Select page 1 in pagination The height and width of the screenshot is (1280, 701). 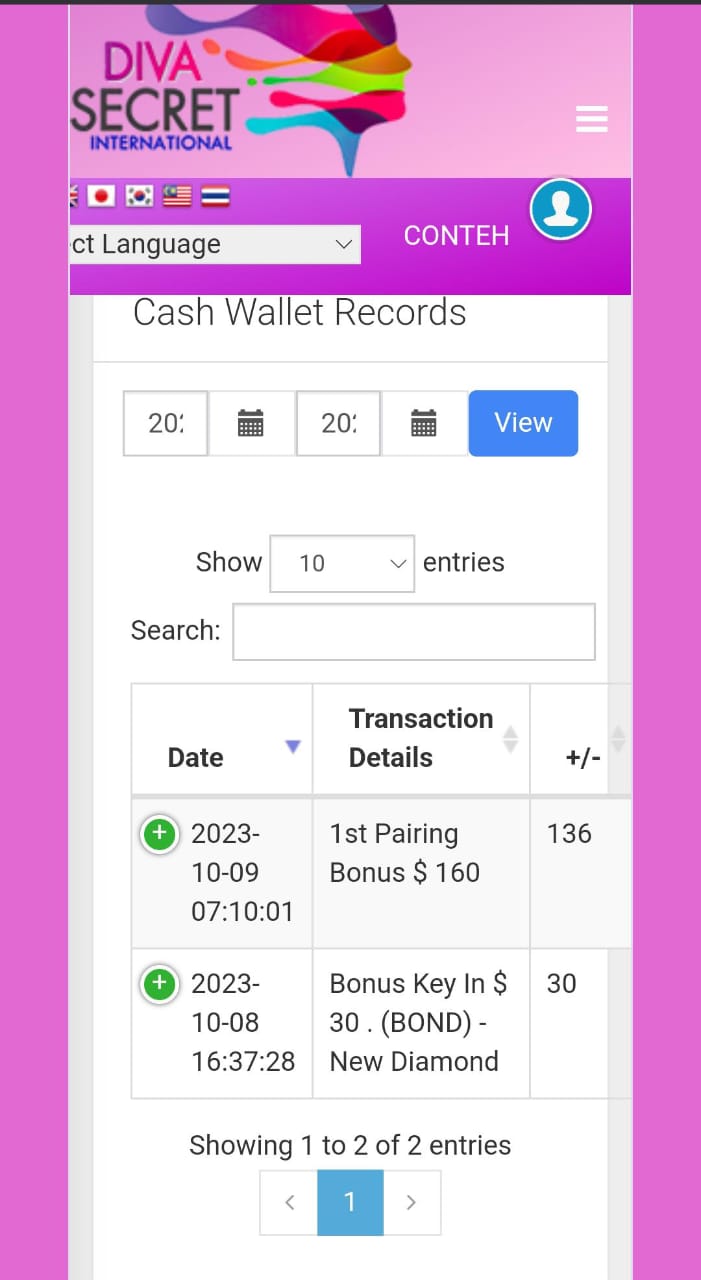(x=350, y=1202)
